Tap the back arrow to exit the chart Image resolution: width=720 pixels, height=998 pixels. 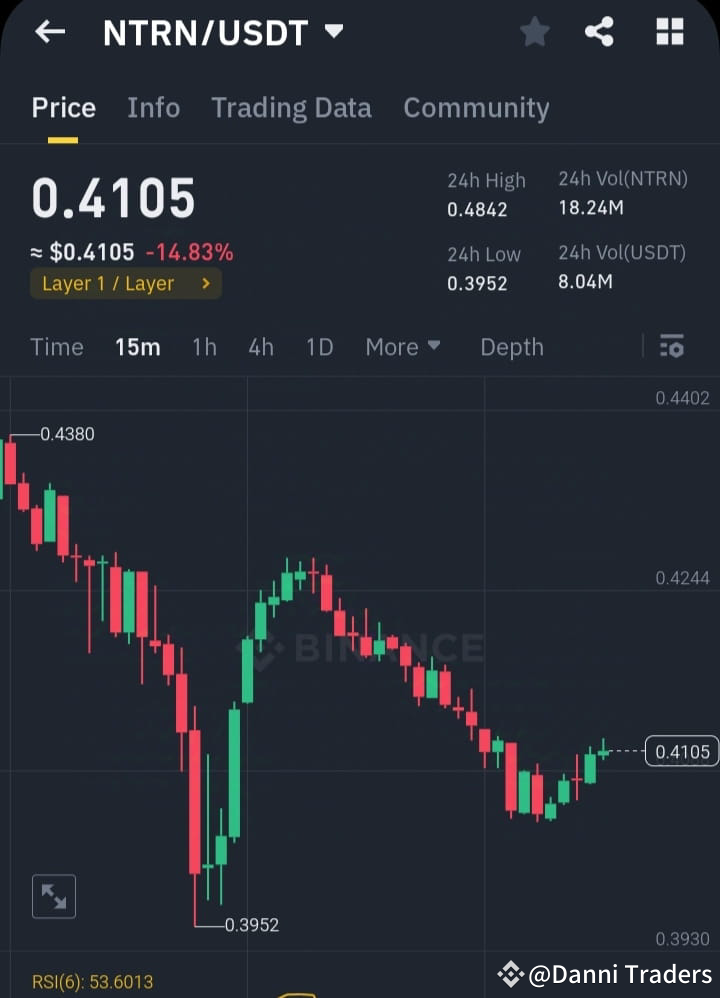pyautogui.click(x=48, y=31)
